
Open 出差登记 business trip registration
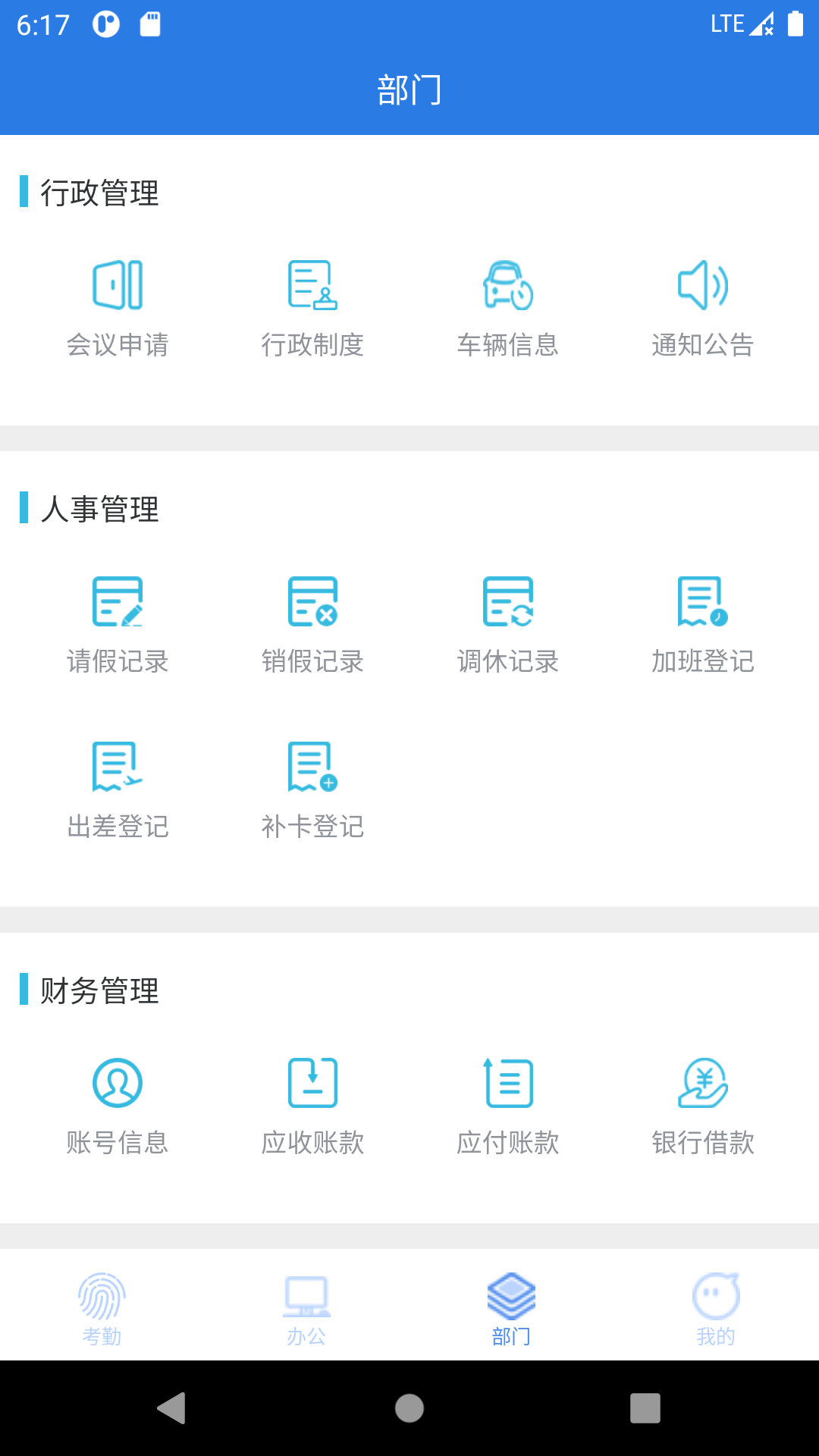118,789
